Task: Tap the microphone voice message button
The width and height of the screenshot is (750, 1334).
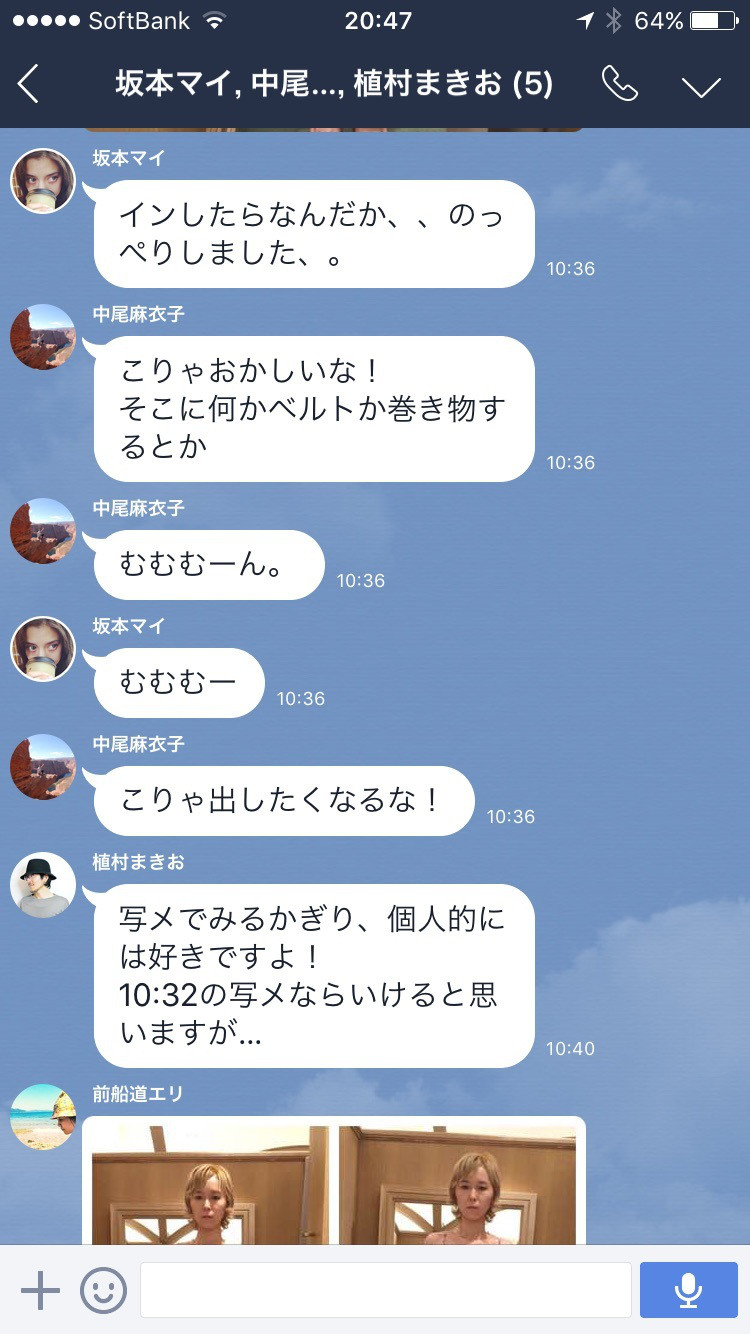Action: pos(688,1290)
